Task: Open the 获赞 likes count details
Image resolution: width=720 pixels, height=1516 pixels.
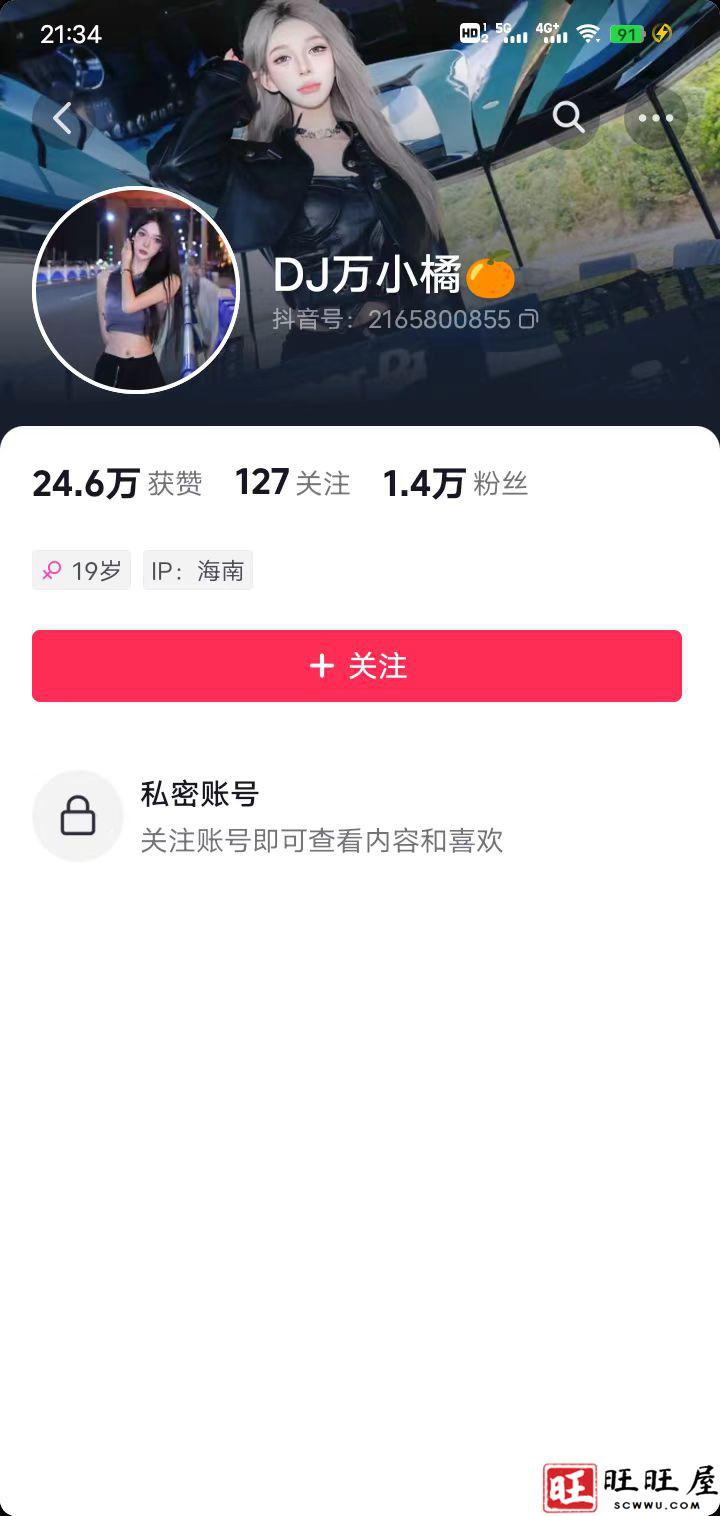Action: [x=115, y=484]
